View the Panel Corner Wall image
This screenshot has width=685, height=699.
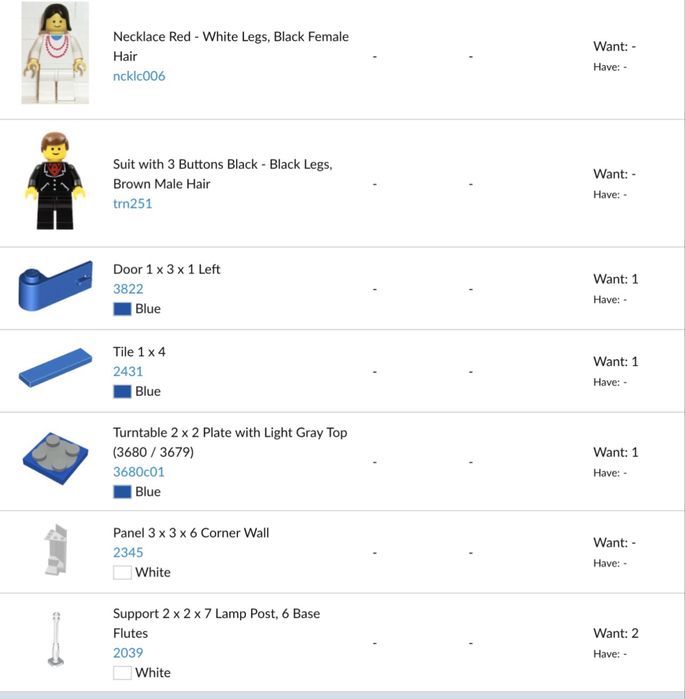55,550
